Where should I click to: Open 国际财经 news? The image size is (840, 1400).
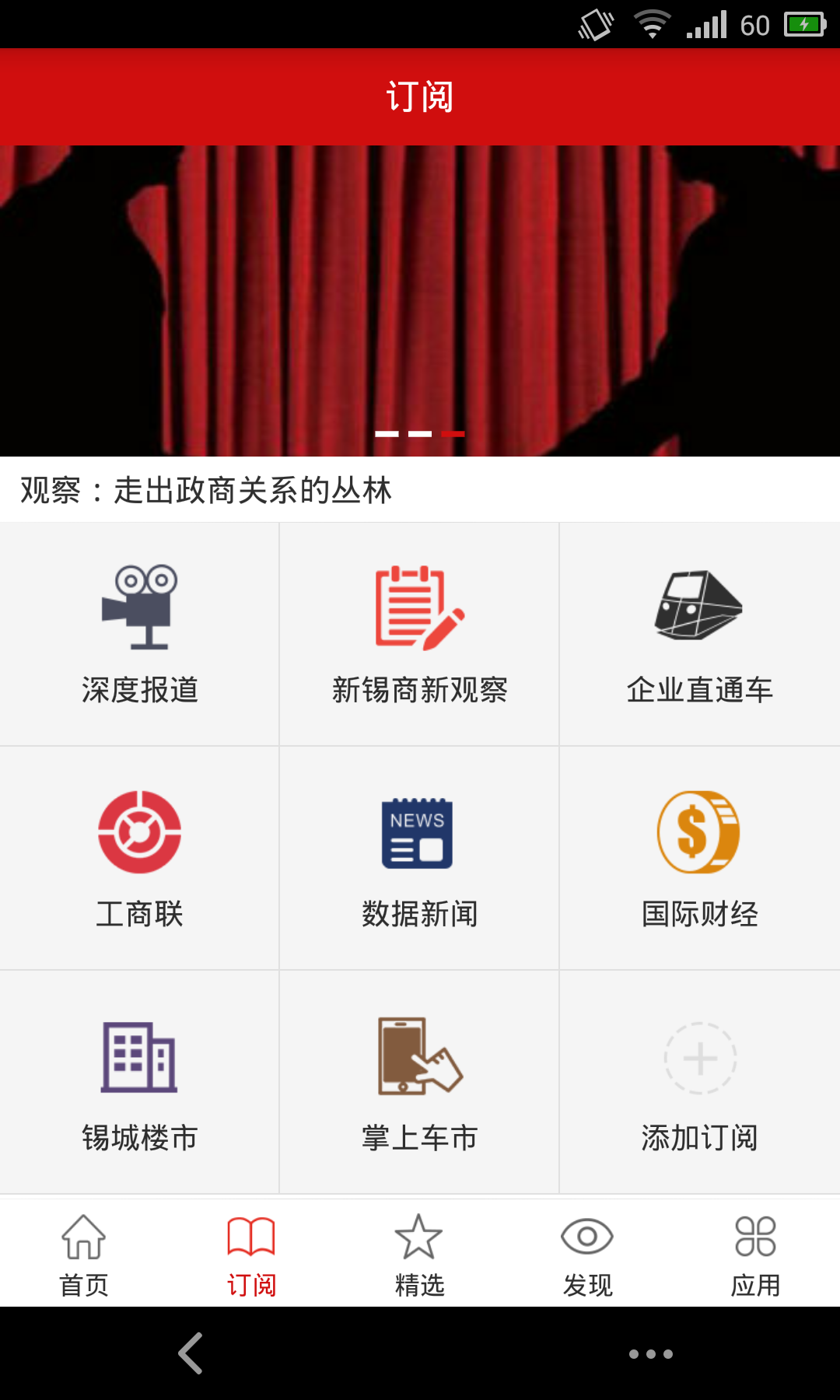[699, 858]
